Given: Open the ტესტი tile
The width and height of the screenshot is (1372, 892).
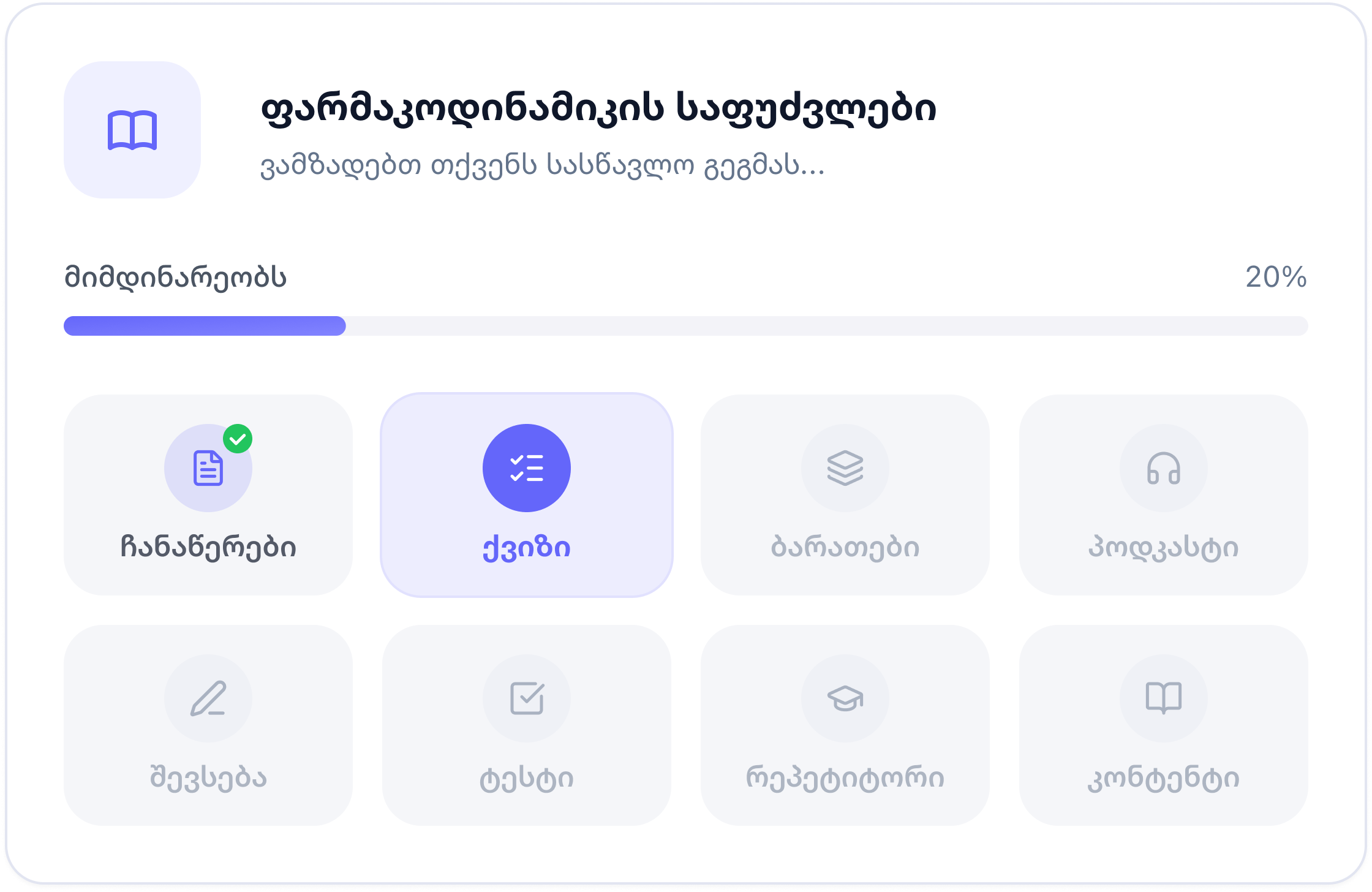Looking at the screenshot, I should coord(527,725).
